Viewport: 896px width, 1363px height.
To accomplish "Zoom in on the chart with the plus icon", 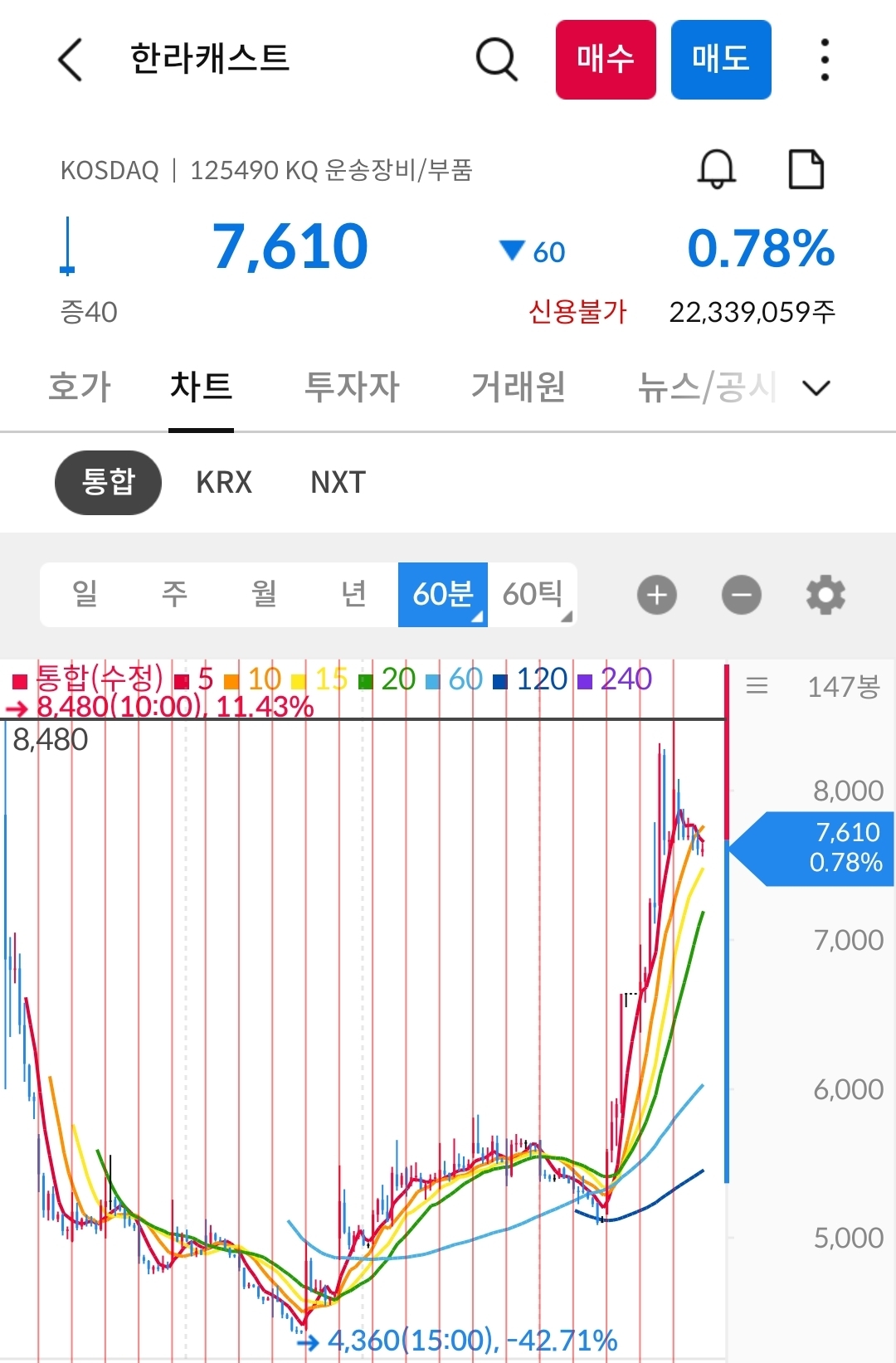I will pos(656,594).
